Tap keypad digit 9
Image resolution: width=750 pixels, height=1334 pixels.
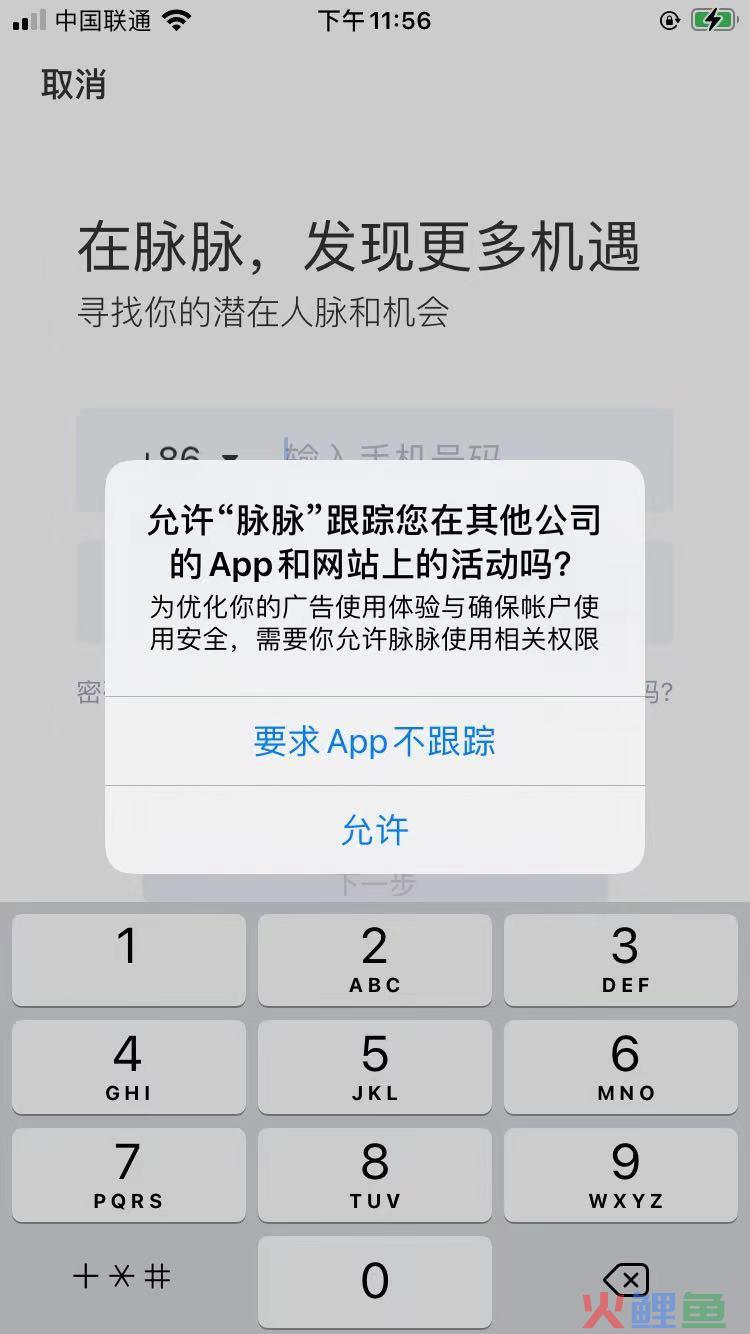(x=625, y=1175)
